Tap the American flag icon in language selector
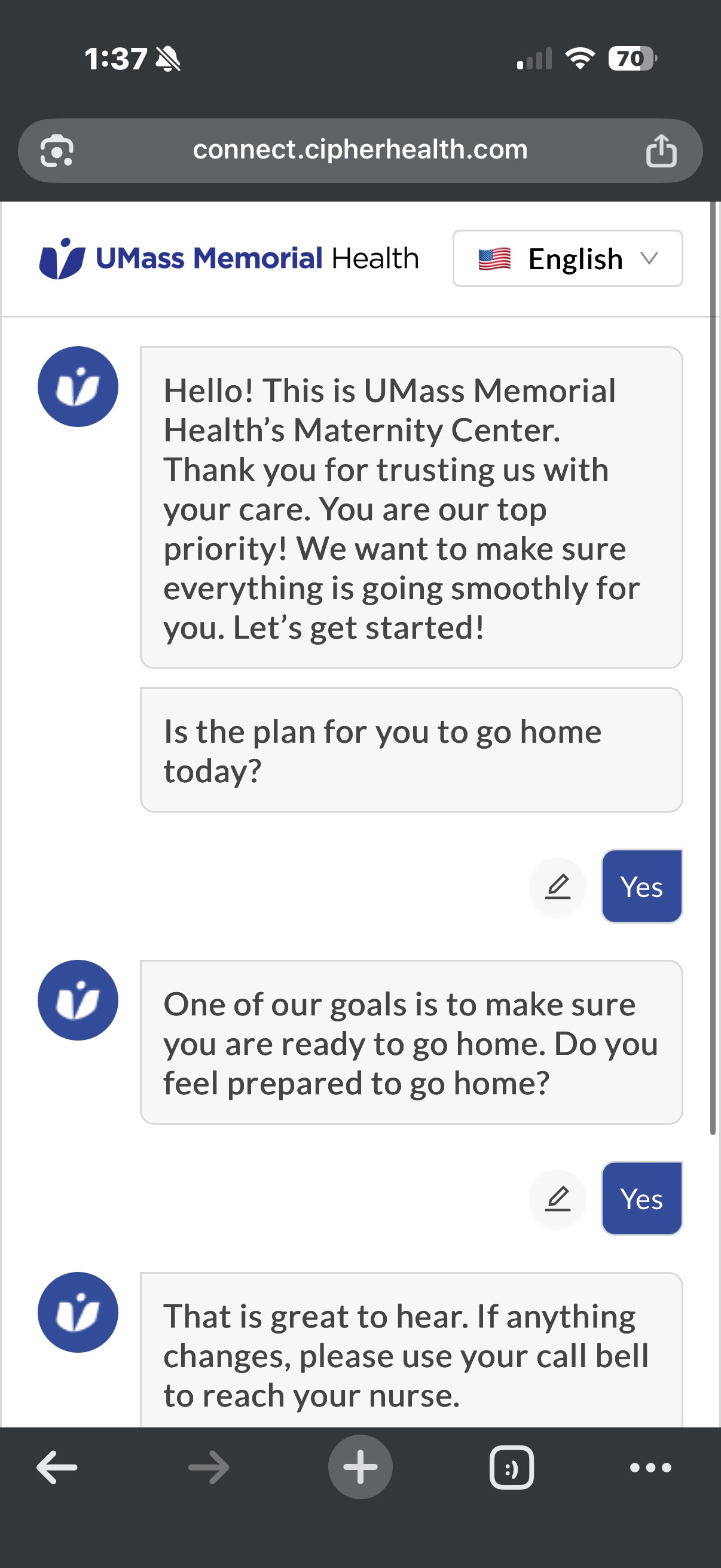Image resolution: width=721 pixels, height=1568 pixels. (x=496, y=258)
